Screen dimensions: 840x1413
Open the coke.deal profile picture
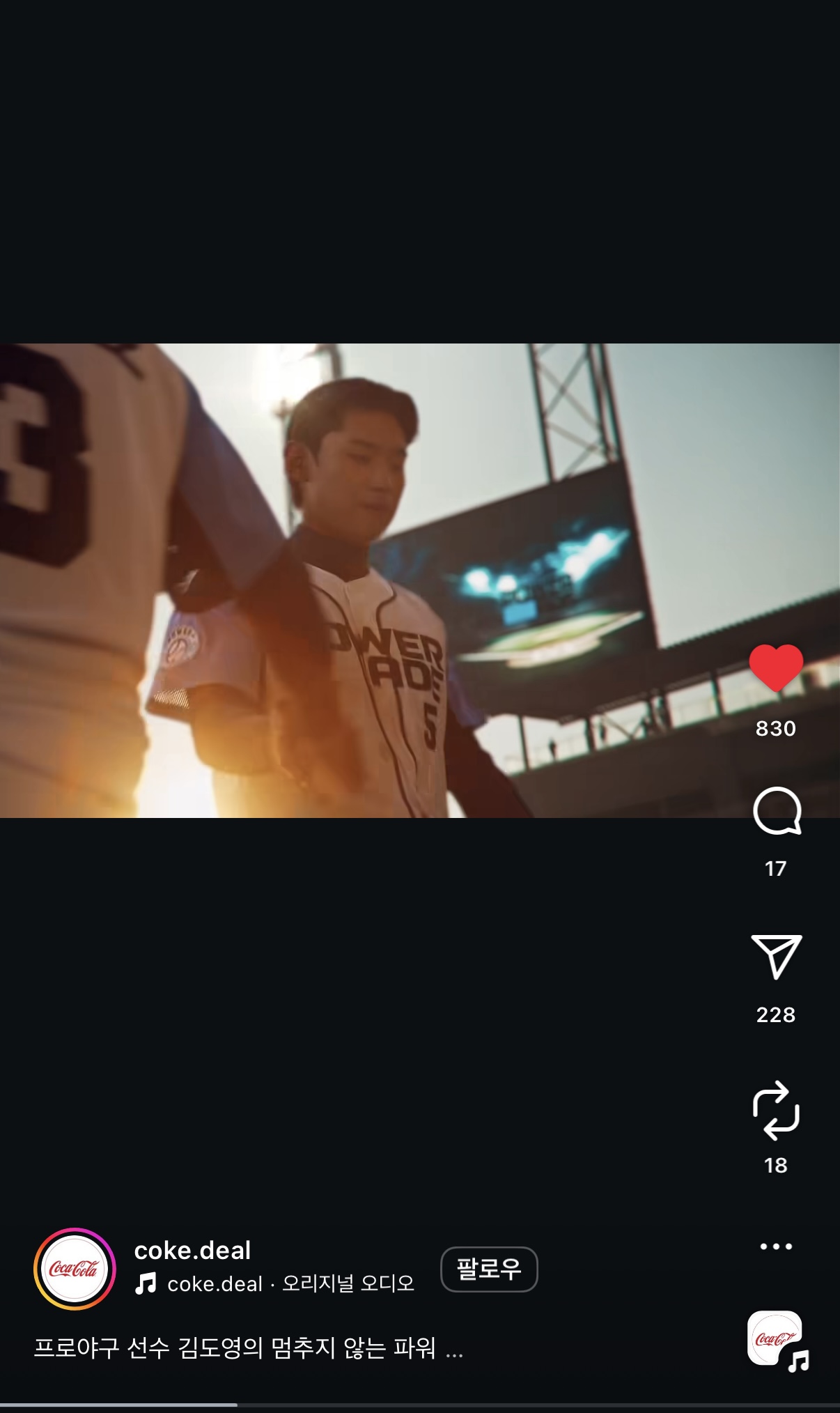75,1269
